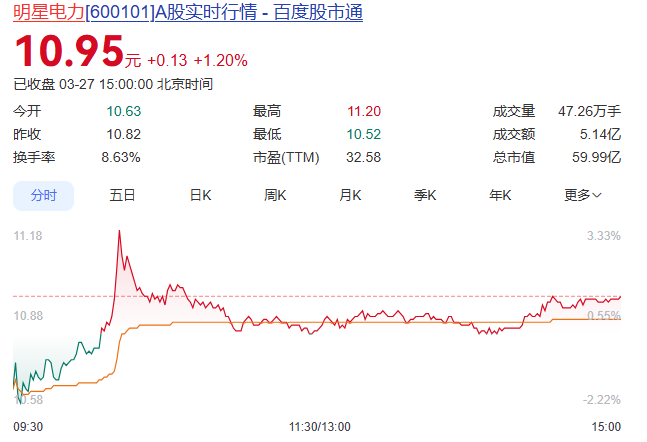Select the 月K chart tab

click(350, 196)
